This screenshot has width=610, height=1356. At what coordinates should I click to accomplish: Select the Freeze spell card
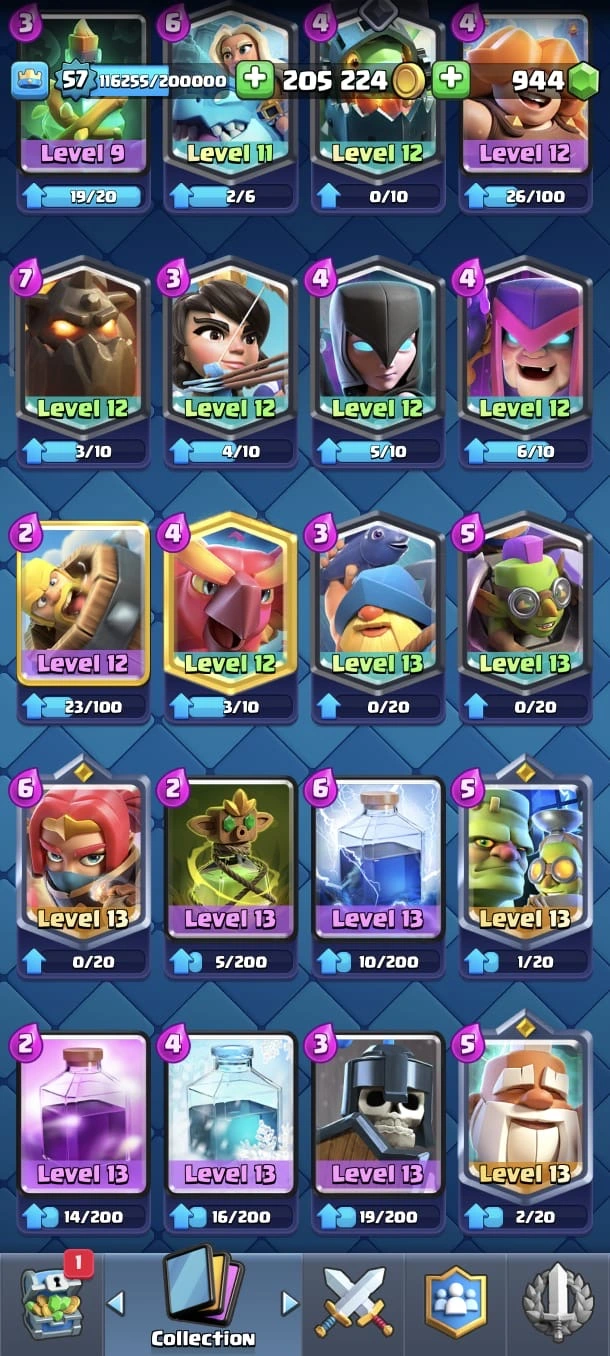pyautogui.click(x=230, y=1115)
